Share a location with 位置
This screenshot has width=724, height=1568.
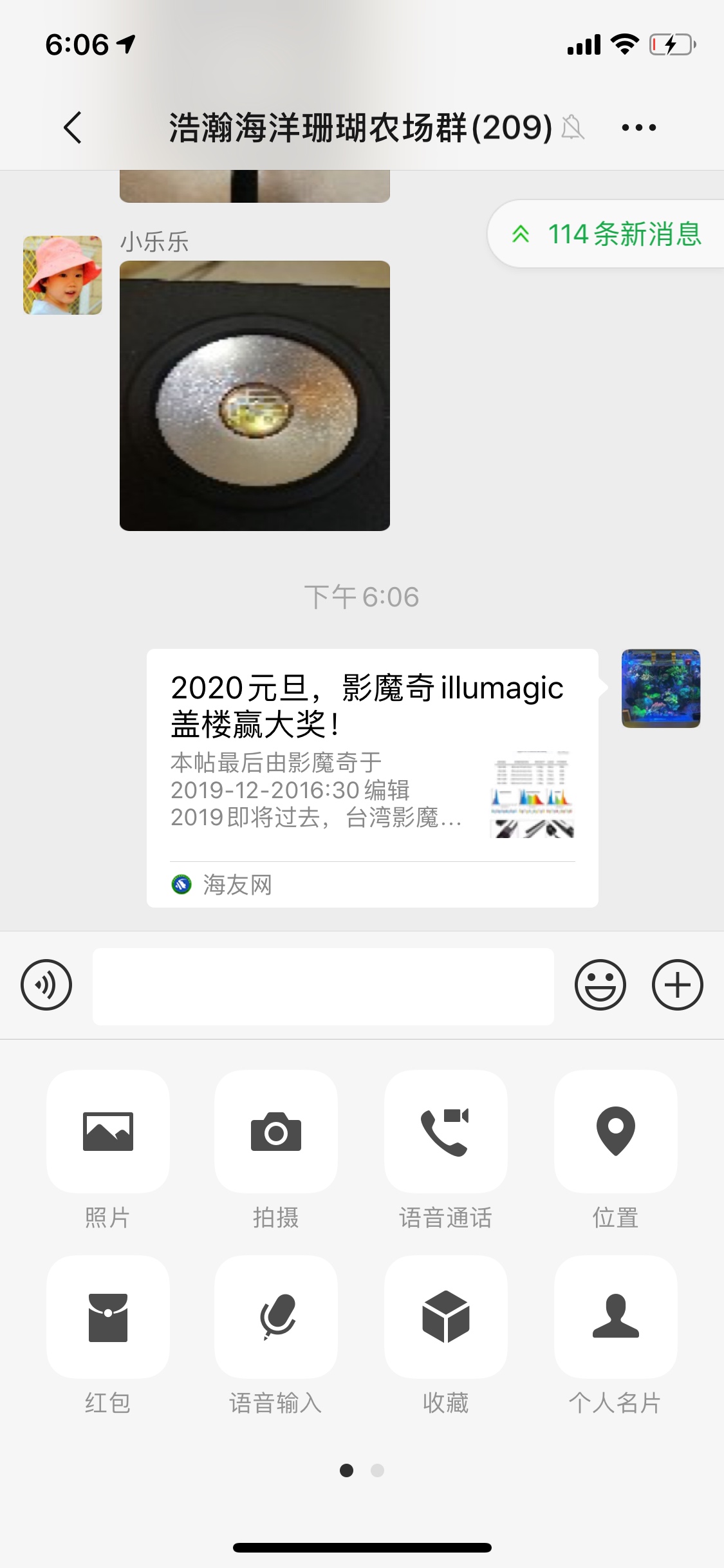615,1132
